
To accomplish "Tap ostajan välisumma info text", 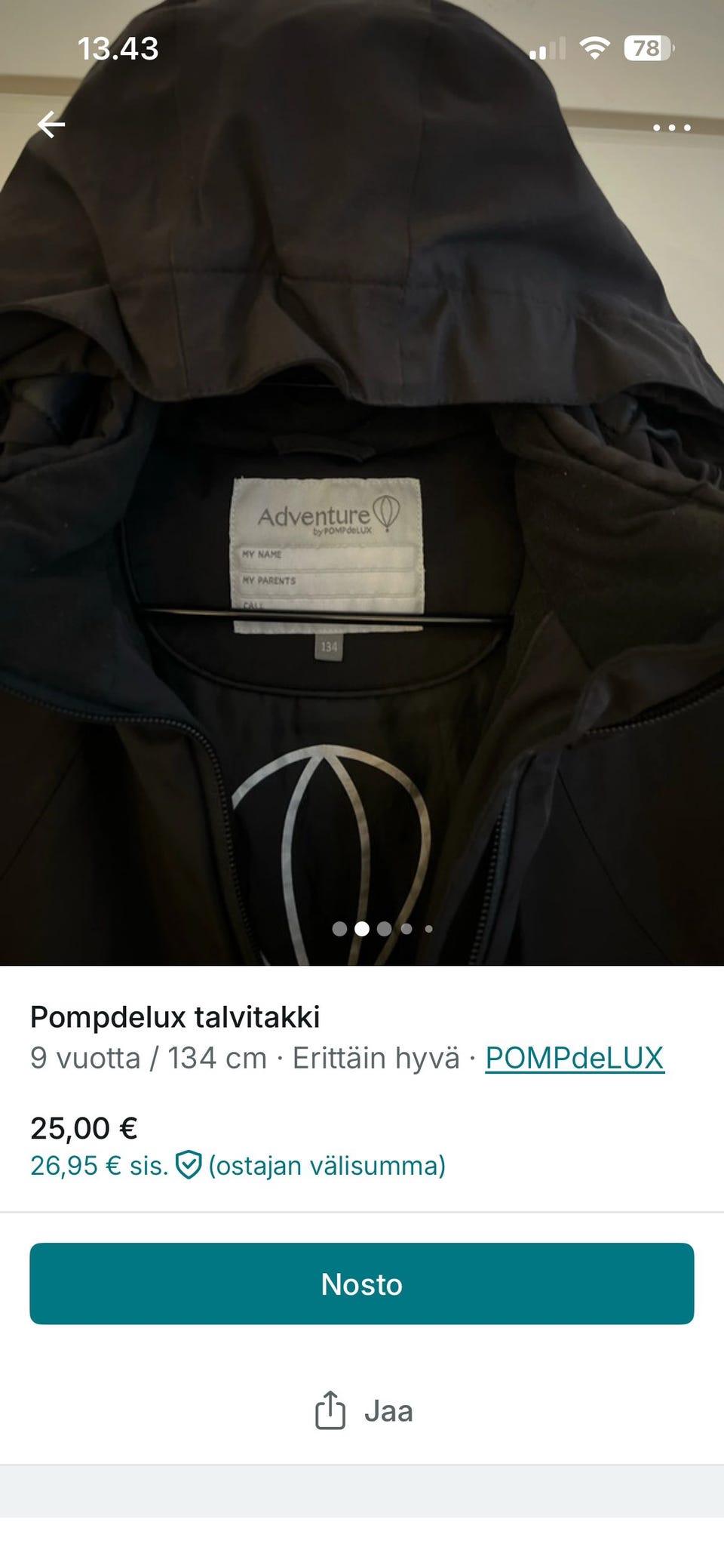I will 327,1167.
